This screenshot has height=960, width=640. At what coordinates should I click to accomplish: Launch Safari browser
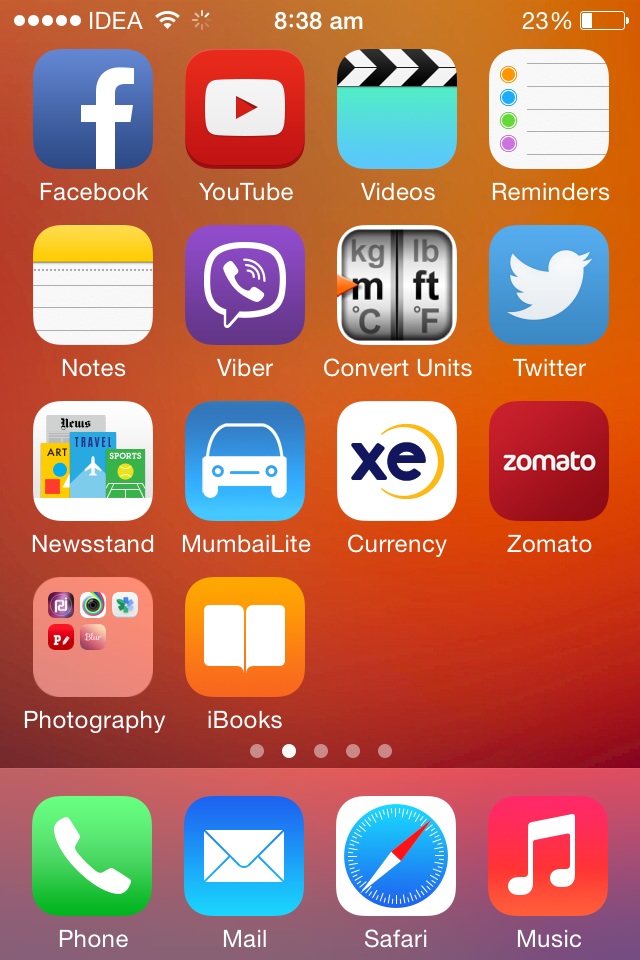coord(396,856)
